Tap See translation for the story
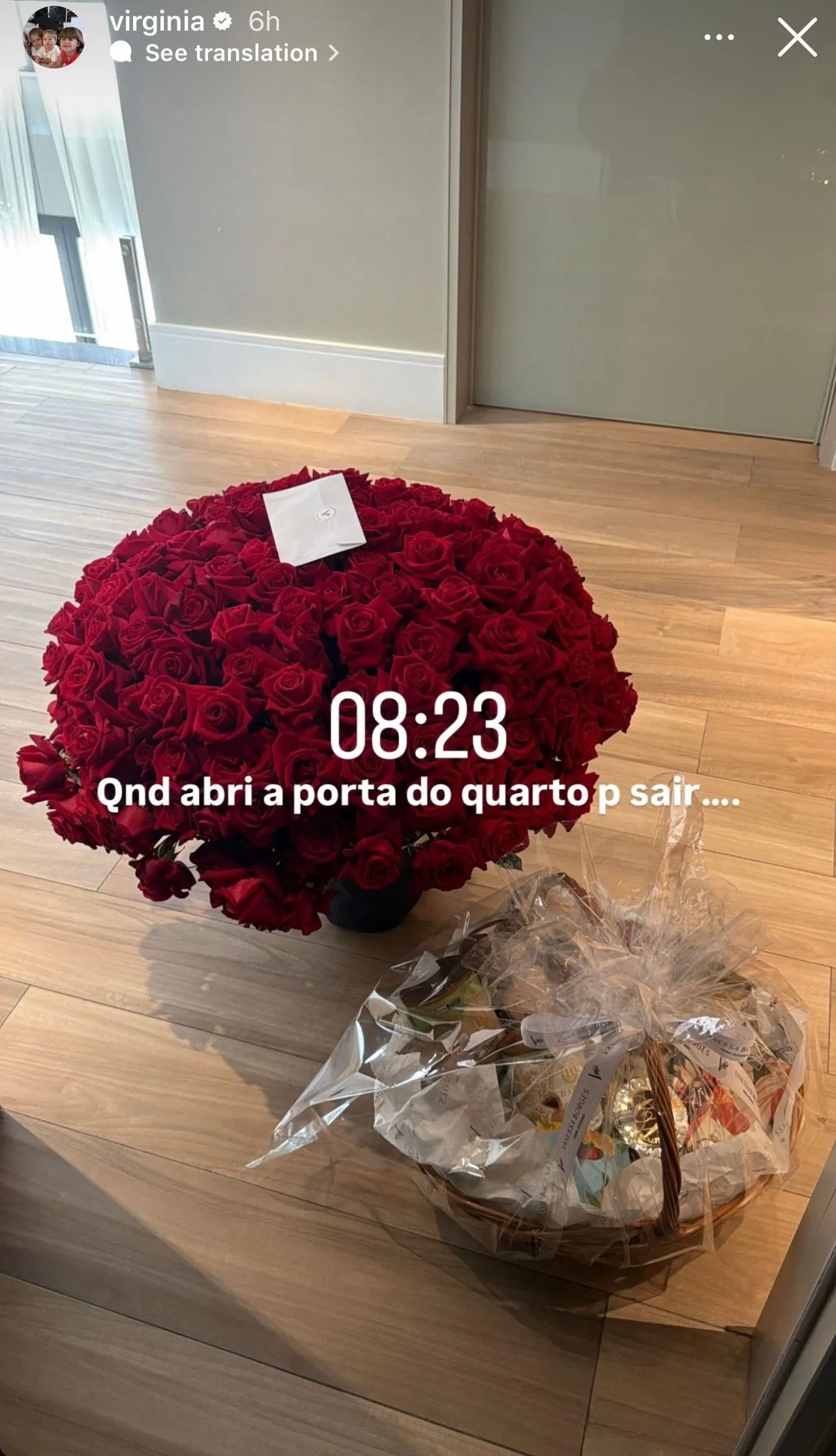 [x=231, y=53]
